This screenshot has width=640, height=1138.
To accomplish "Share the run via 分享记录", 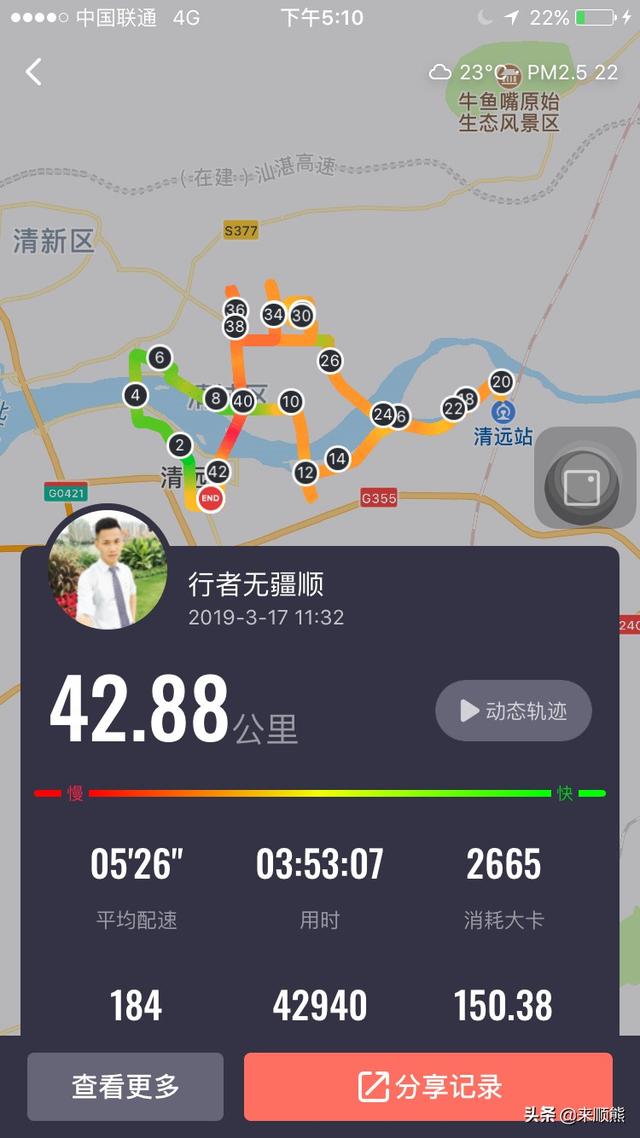I will (428, 1086).
